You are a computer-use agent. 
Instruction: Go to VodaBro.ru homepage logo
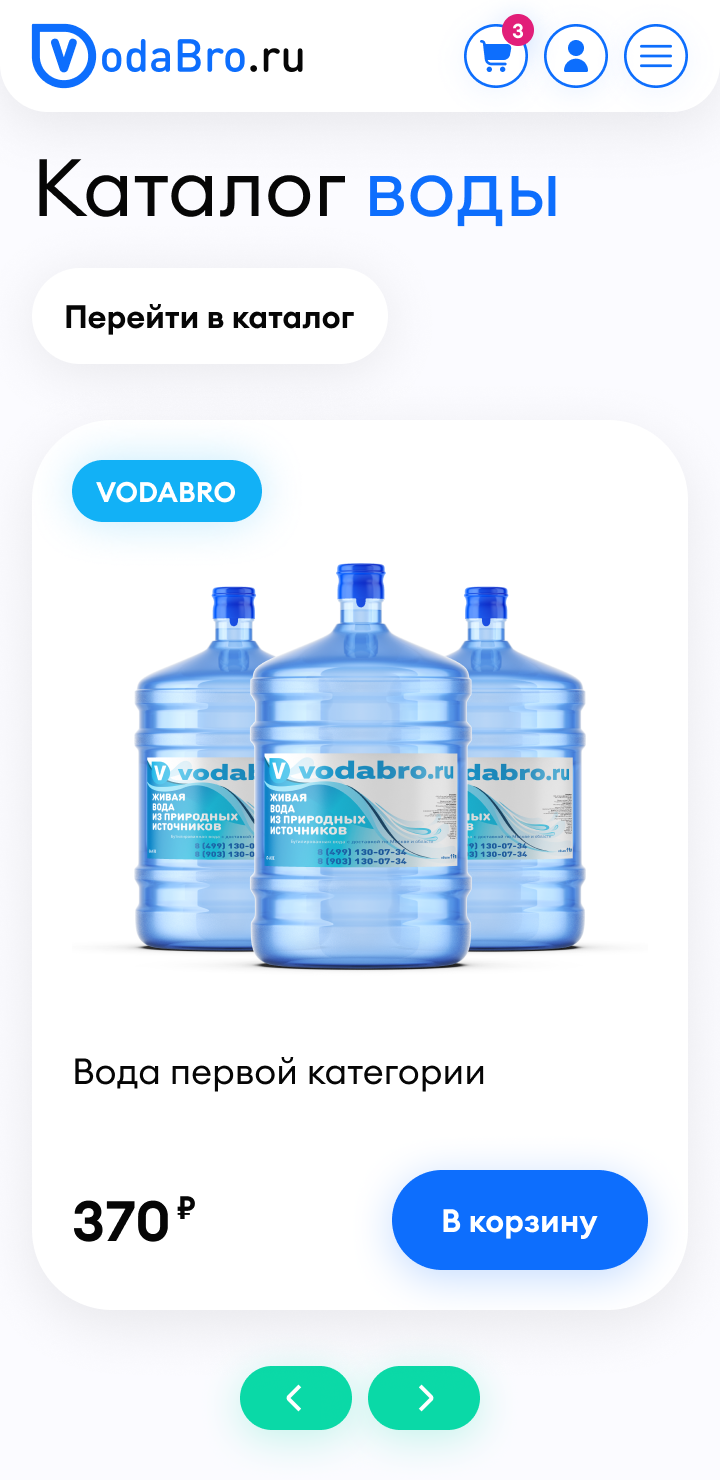[x=168, y=56]
